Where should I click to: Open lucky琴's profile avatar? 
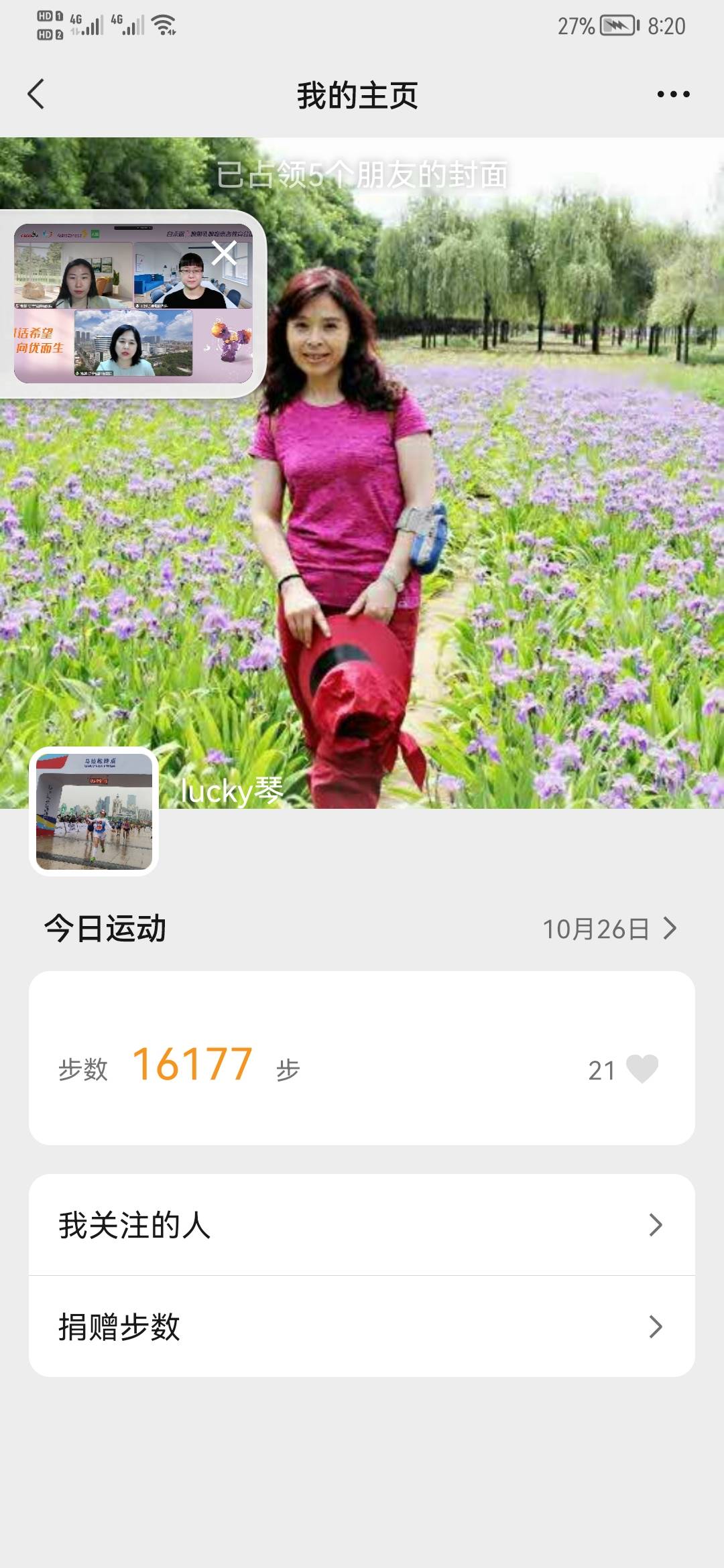[x=94, y=811]
